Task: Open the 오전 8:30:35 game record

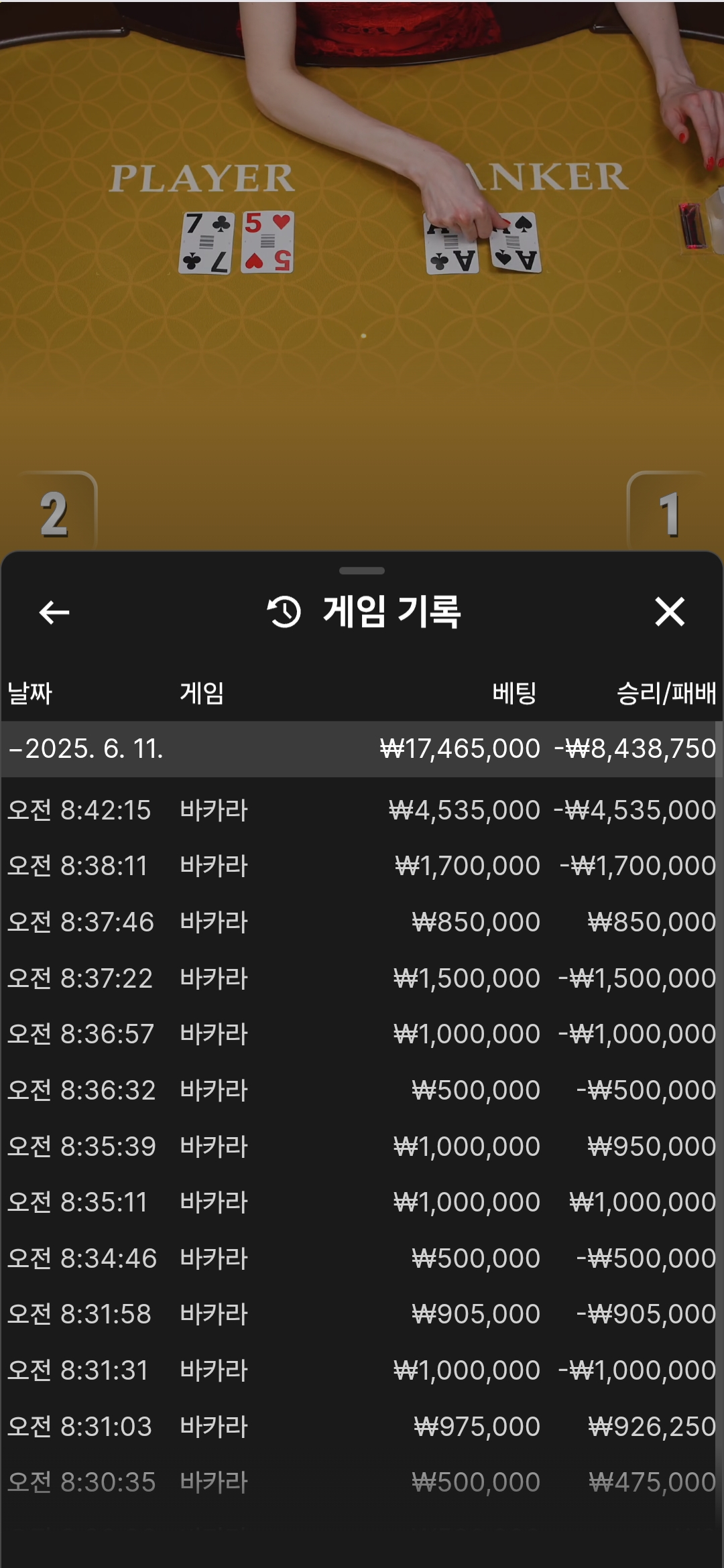Action: [362, 1482]
